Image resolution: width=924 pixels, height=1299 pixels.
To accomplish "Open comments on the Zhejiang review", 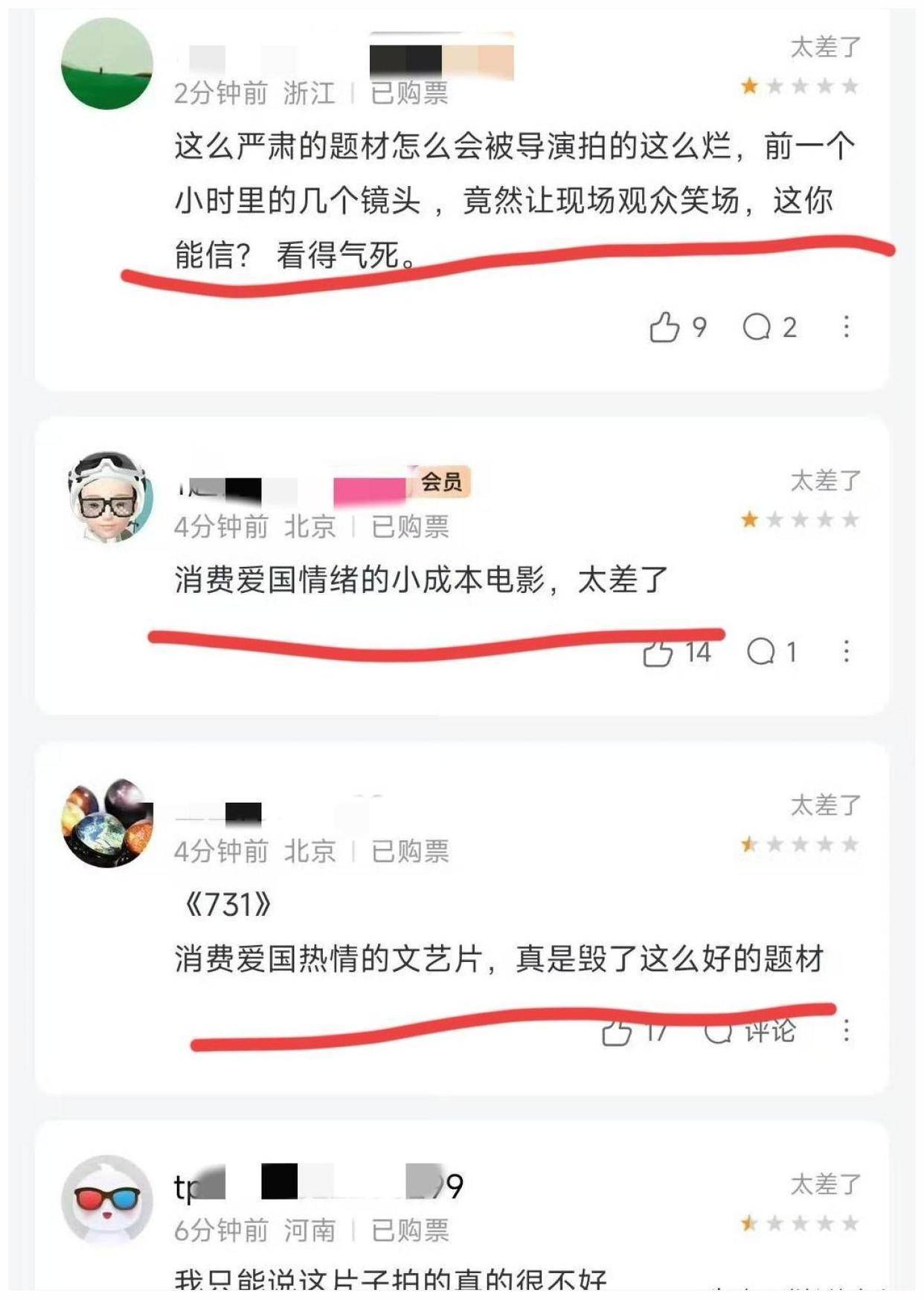I will 757,327.
